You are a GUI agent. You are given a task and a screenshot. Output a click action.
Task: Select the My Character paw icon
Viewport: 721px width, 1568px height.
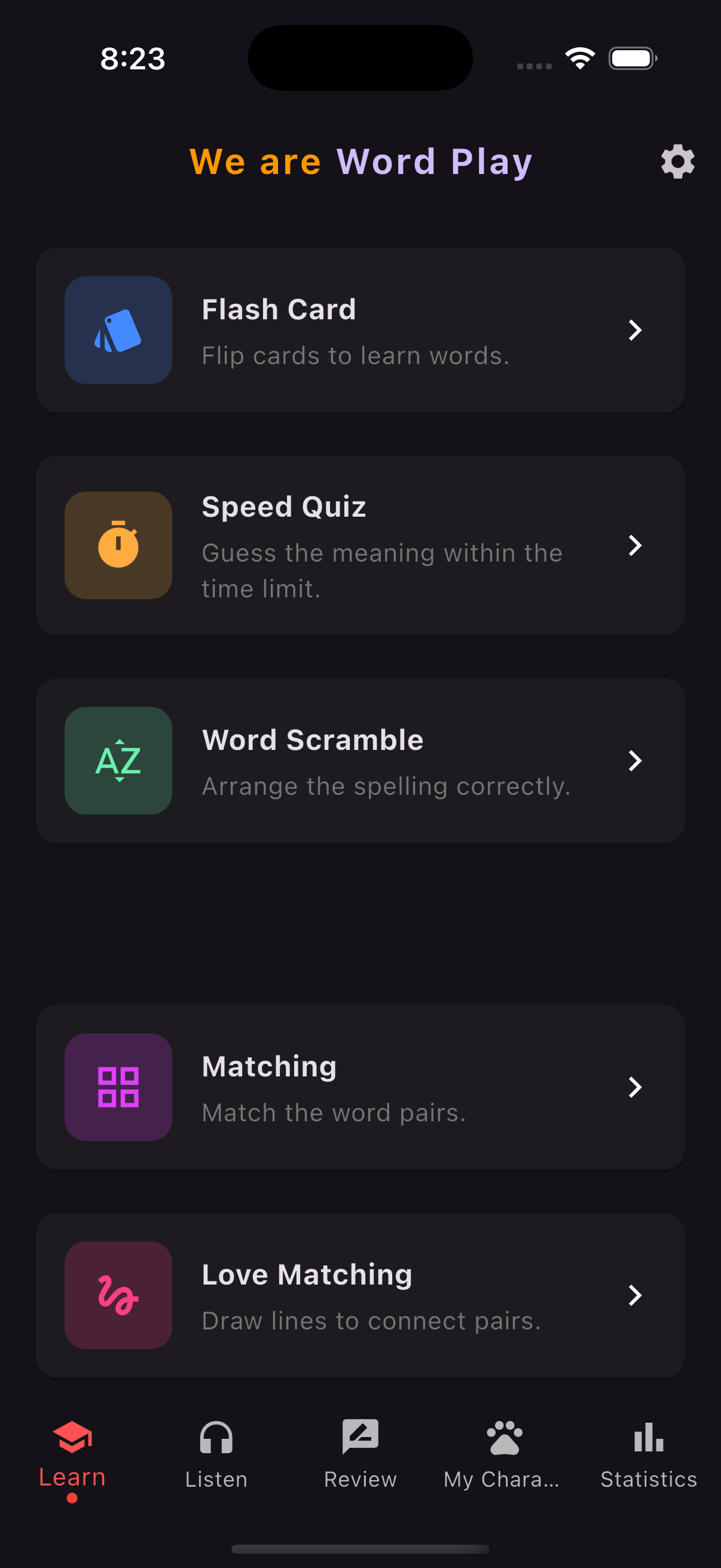[x=505, y=1438]
